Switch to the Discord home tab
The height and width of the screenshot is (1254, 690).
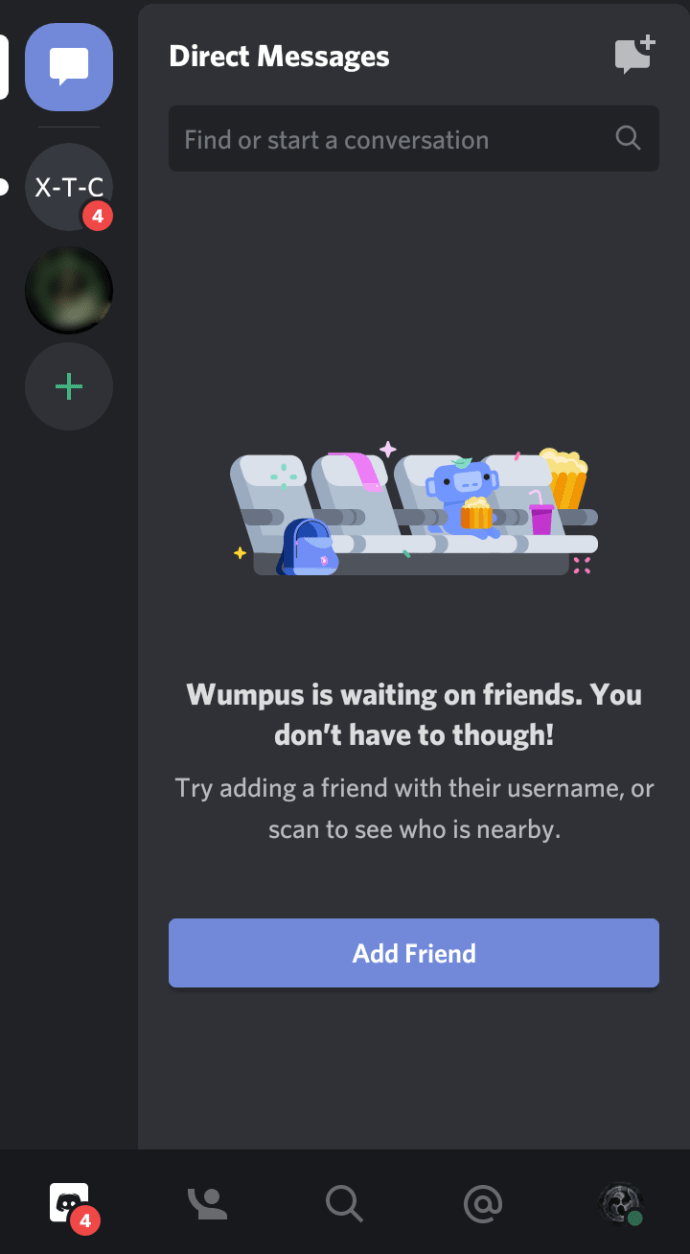70,1203
